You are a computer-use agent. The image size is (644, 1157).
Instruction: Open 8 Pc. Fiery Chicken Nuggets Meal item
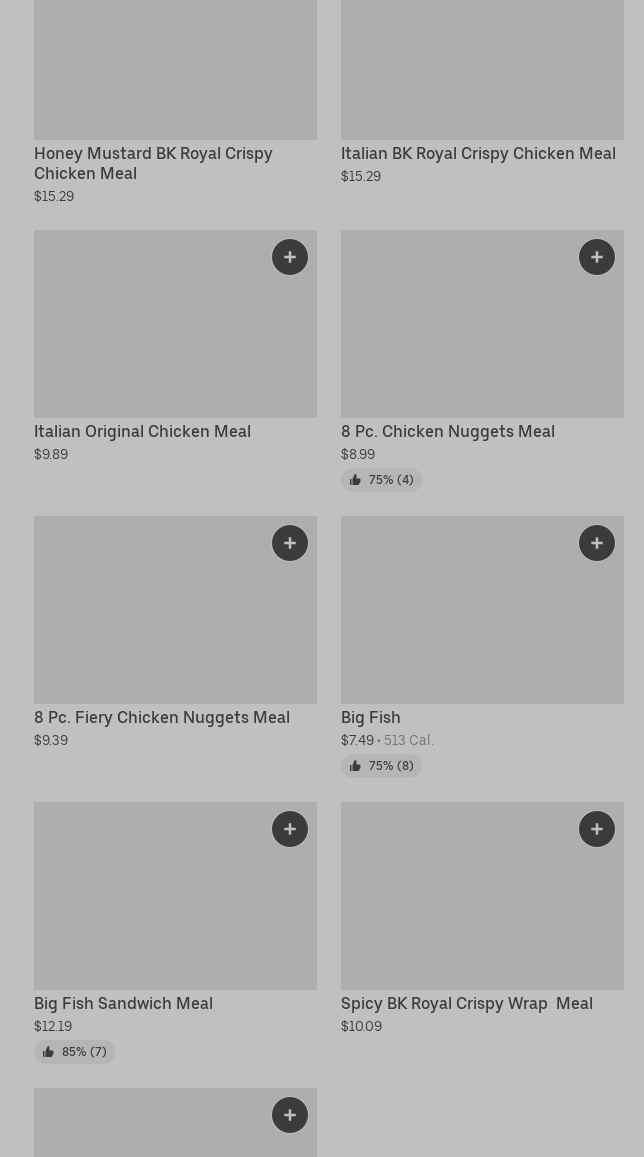[162, 717]
